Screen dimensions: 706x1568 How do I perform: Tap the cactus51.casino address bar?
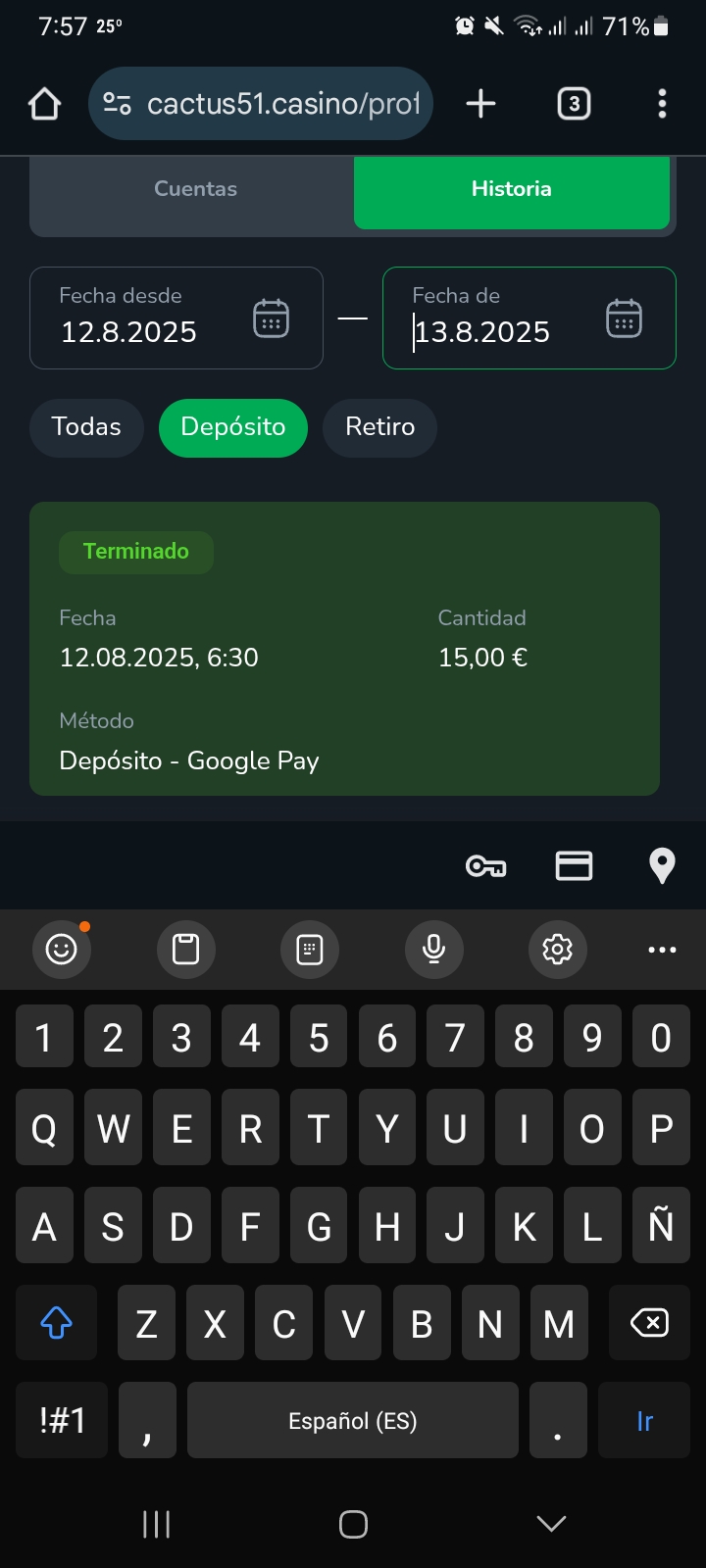coord(282,104)
